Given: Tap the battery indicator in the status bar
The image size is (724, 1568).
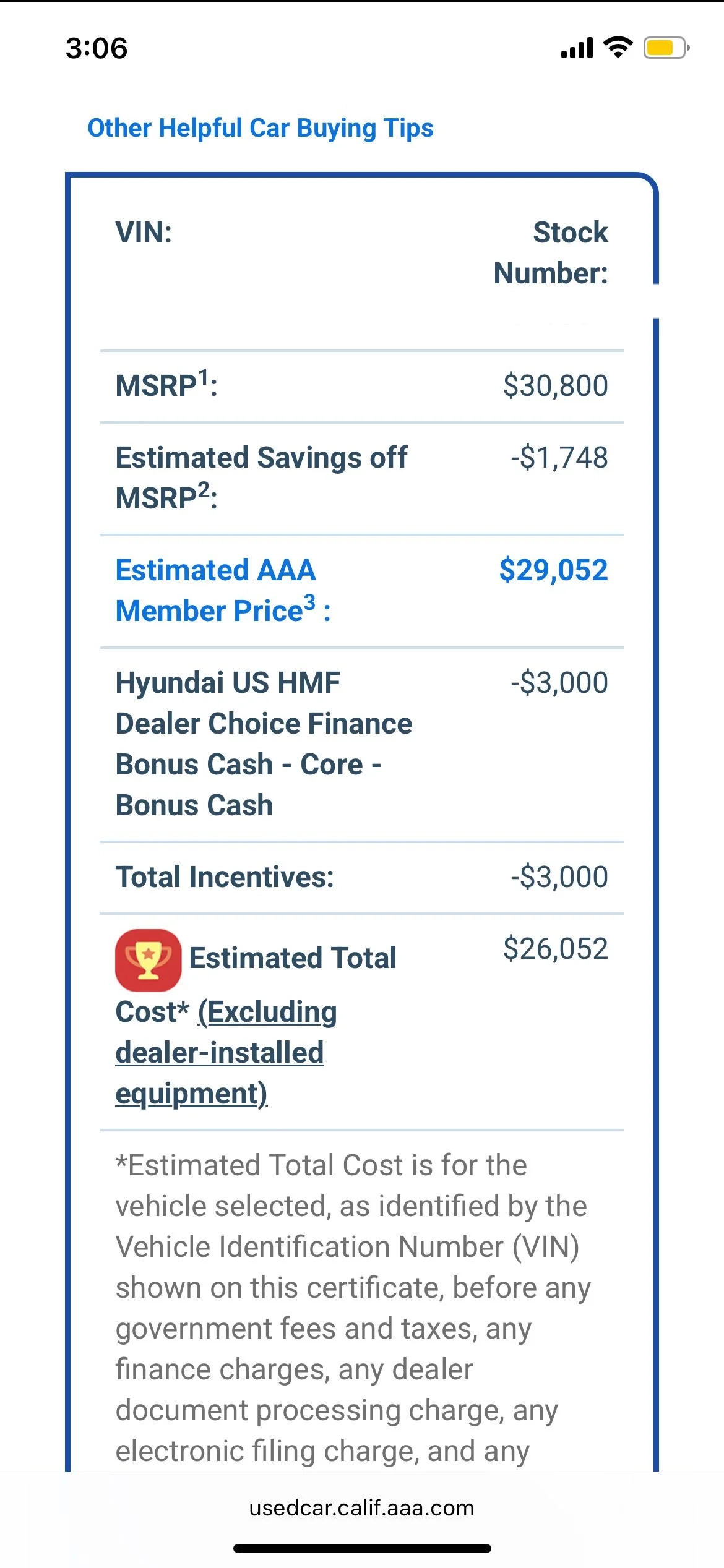Looking at the screenshot, I should 663,48.
